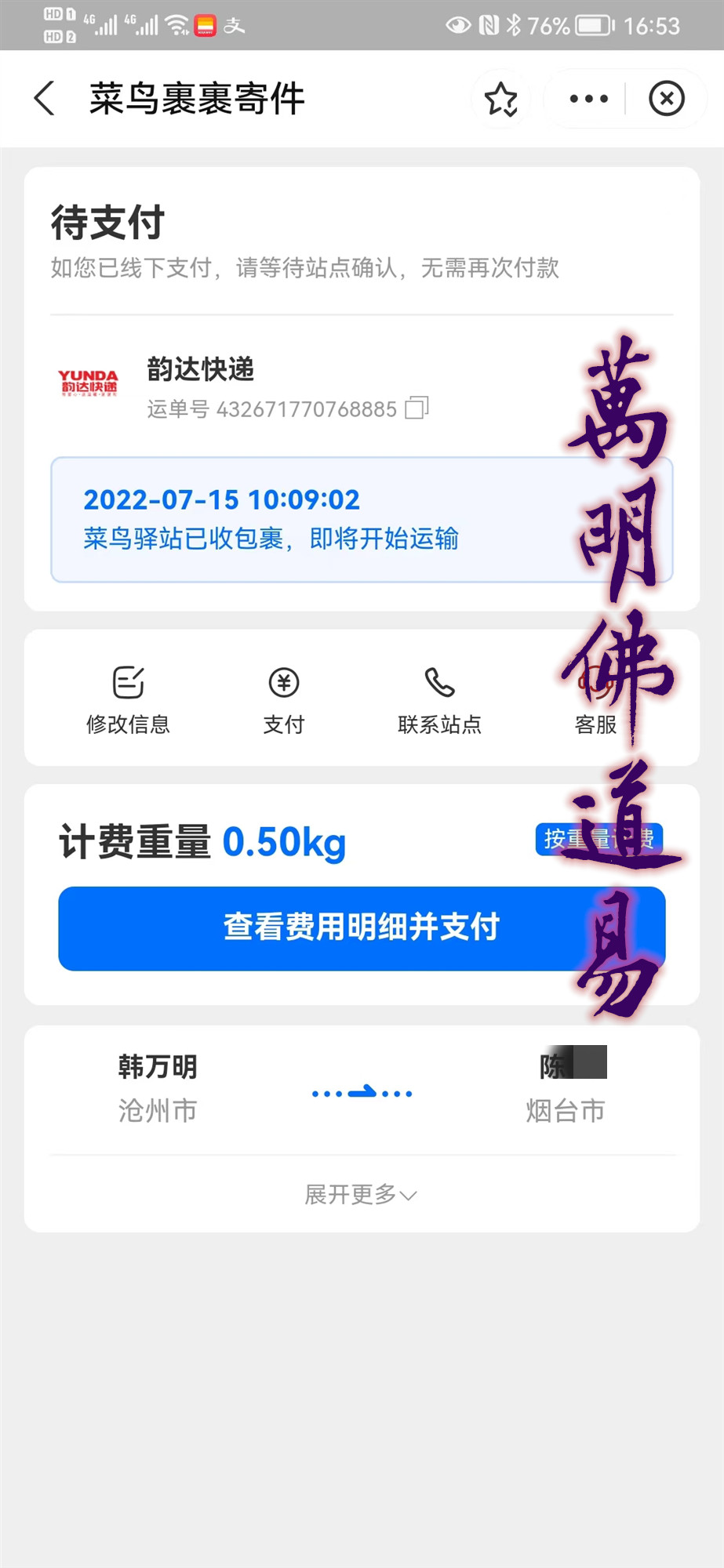
Task: Go back with the top-left arrow
Action: coord(45,99)
